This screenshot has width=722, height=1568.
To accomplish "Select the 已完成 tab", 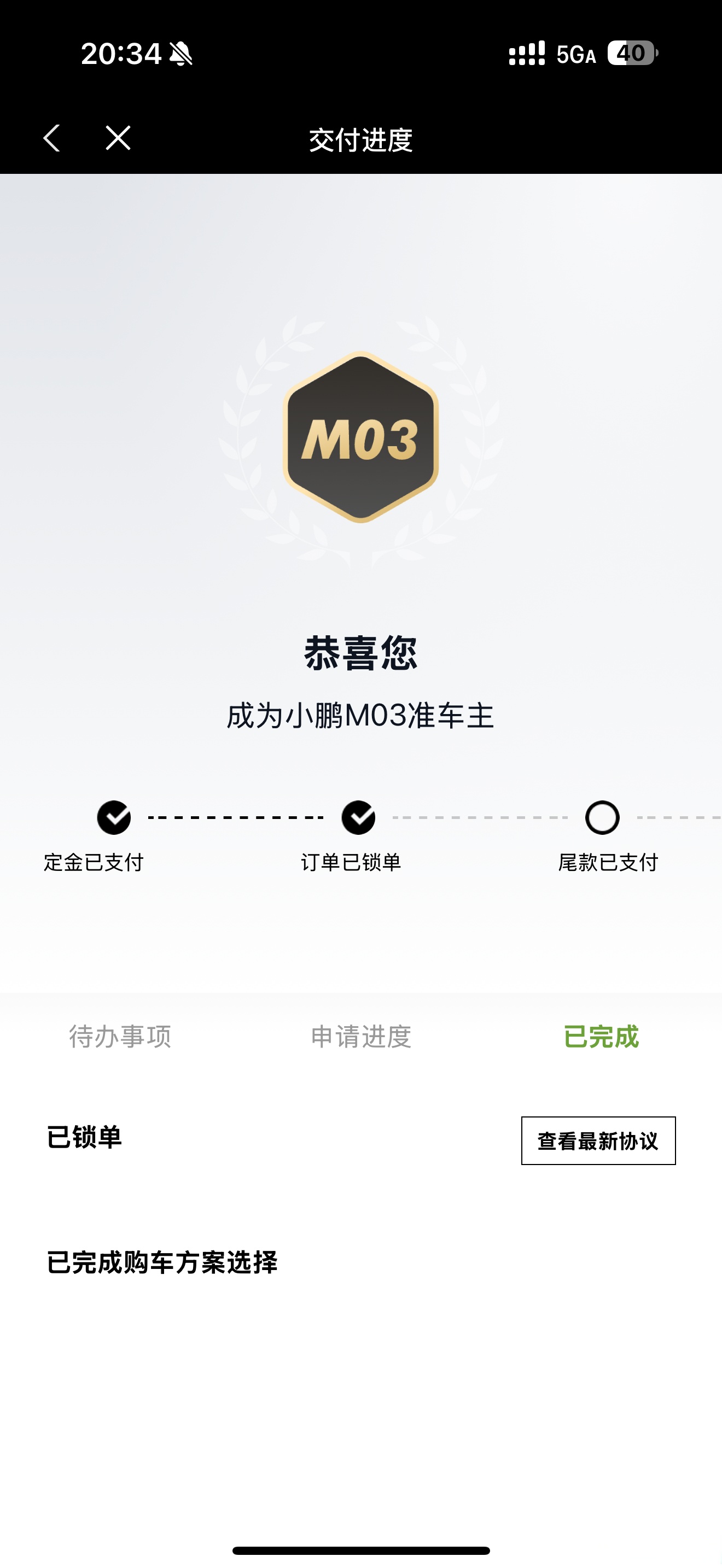I will (x=601, y=1037).
